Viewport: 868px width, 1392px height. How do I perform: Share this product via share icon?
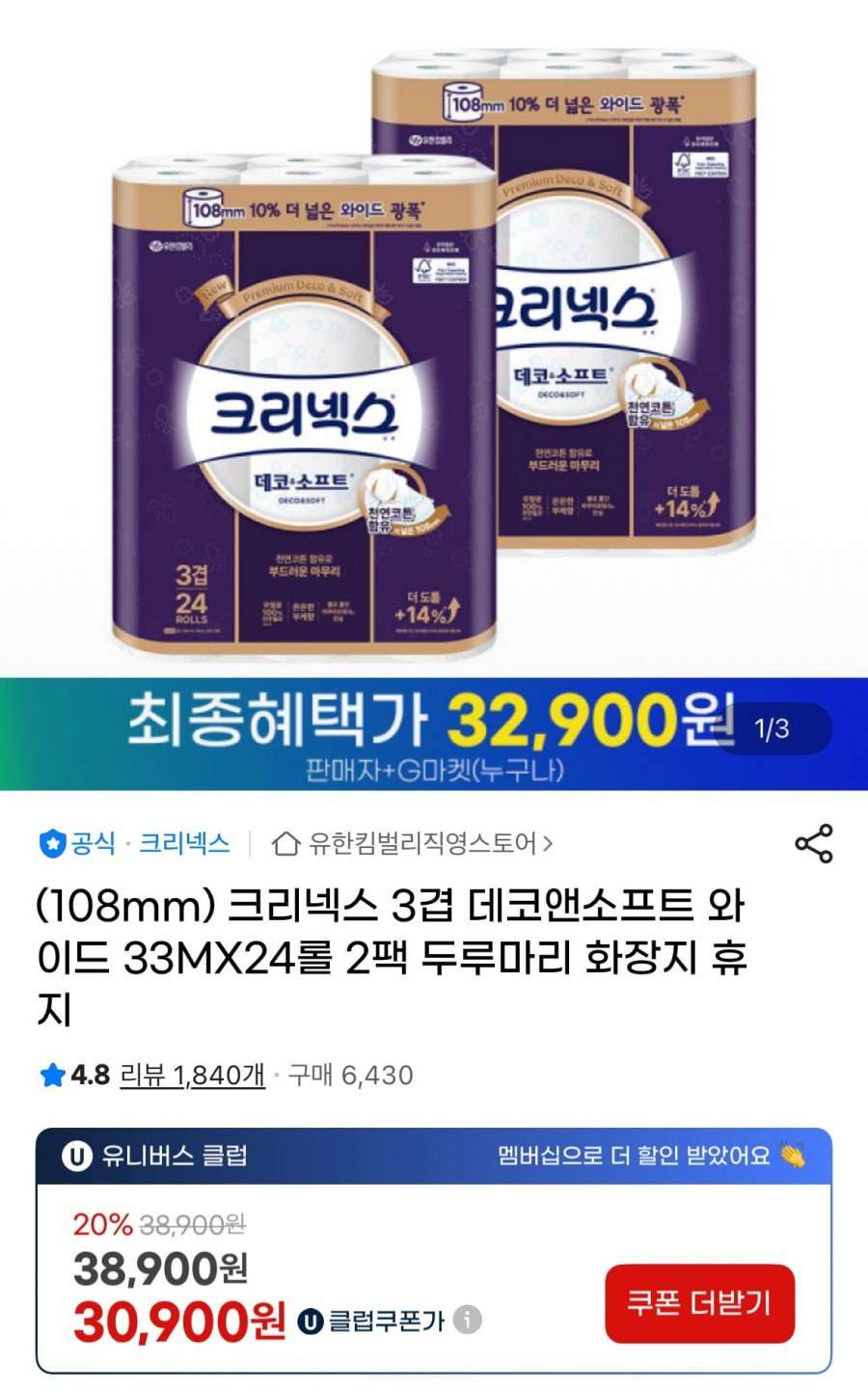813,844
